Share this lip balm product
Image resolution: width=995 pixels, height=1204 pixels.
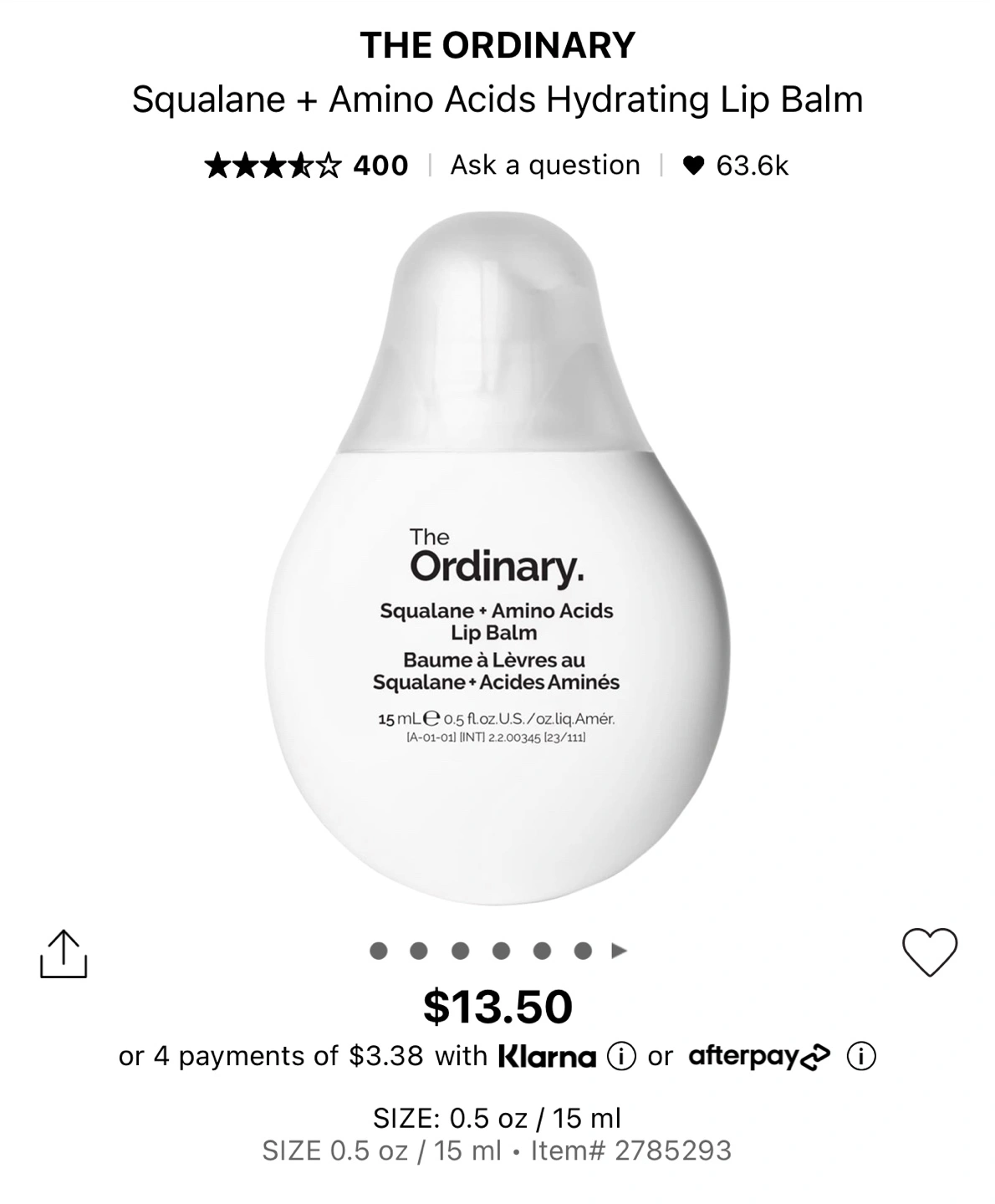tap(64, 953)
